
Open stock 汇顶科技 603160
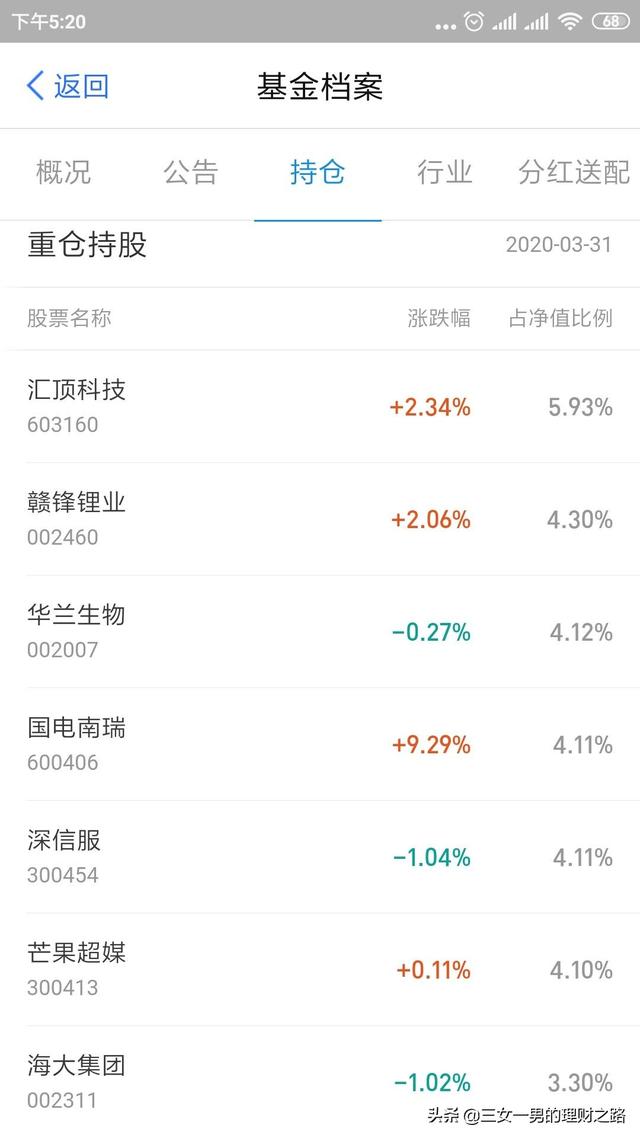coord(320,406)
